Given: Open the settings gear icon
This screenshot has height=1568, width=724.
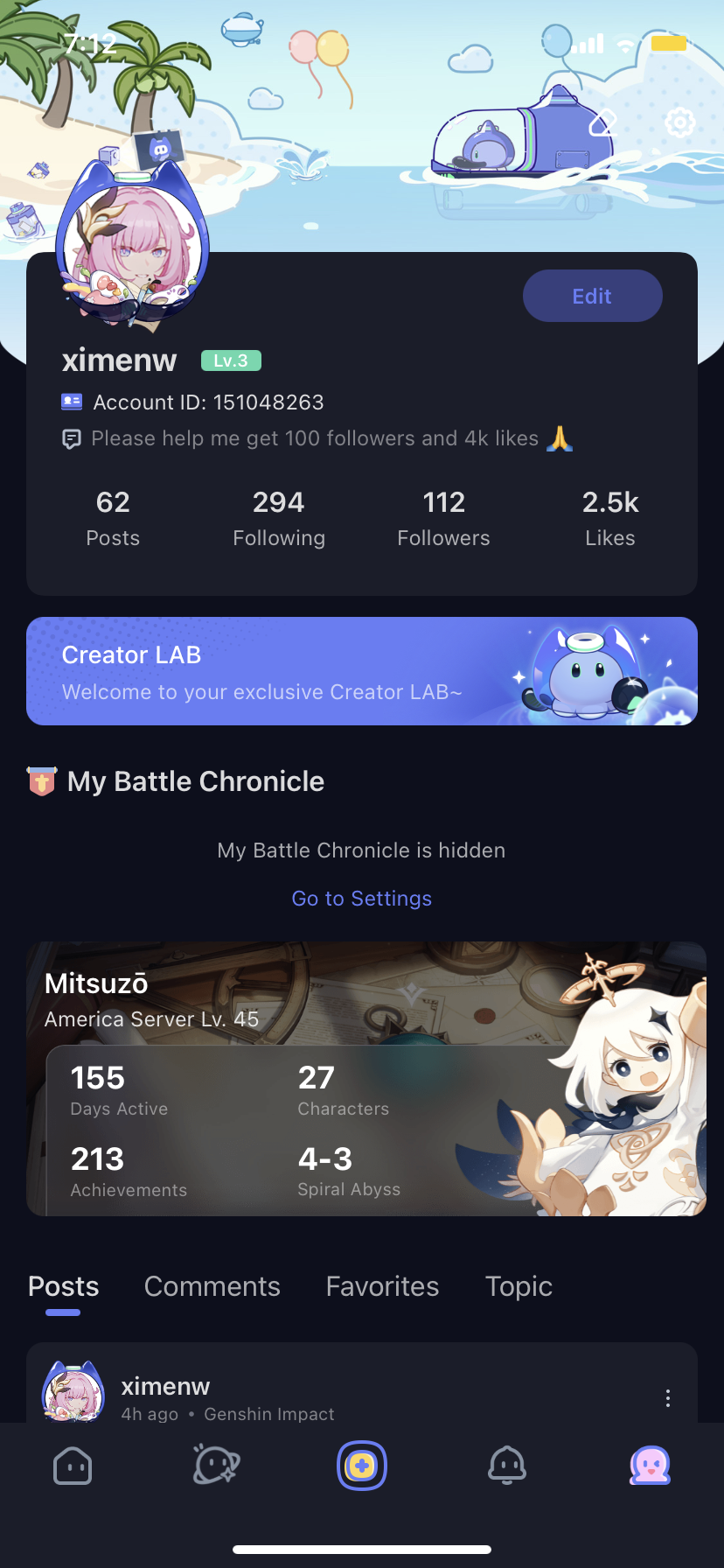Looking at the screenshot, I should click(x=680, y=122).
